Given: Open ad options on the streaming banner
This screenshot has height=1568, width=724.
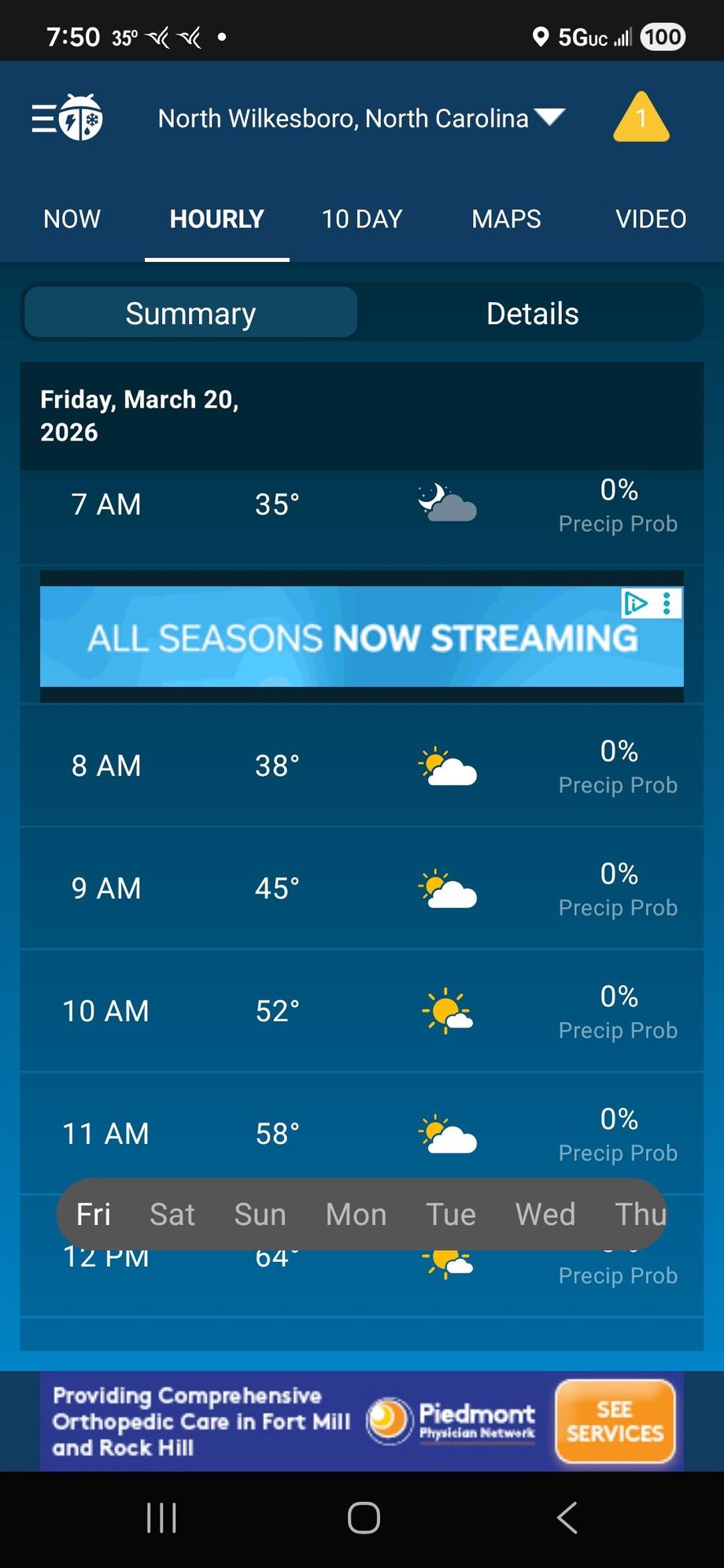Looking at the screenshot, I should pyautogui.click(x=667, y=603).
